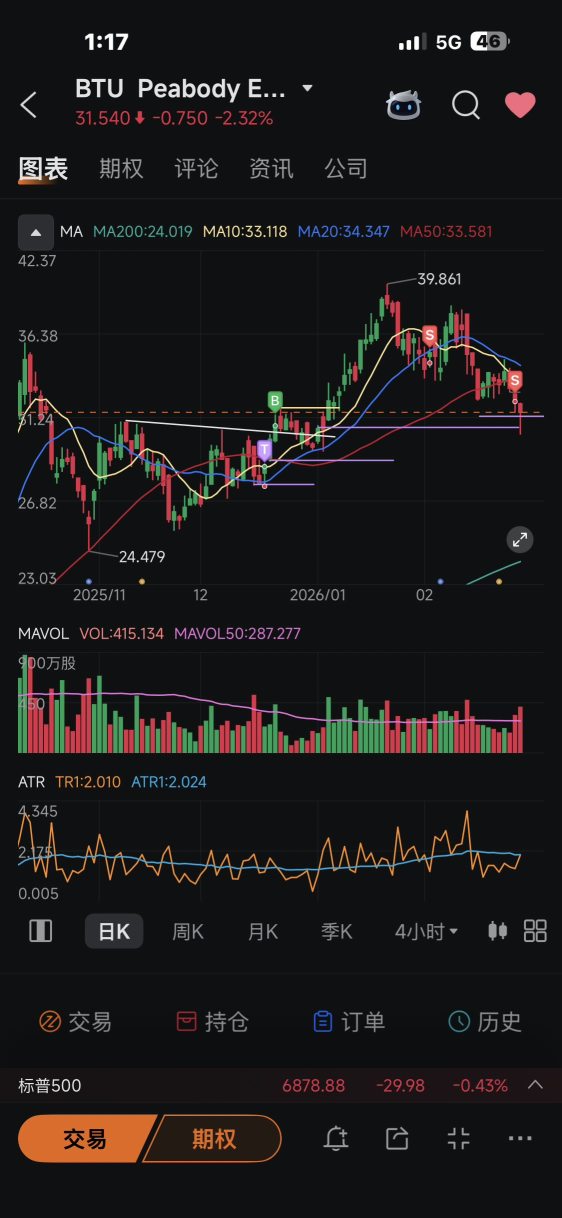This screenshot has height=1218, width=562.
Task: Open the 持仓 positions section
Action: [x=212, y=1022]
